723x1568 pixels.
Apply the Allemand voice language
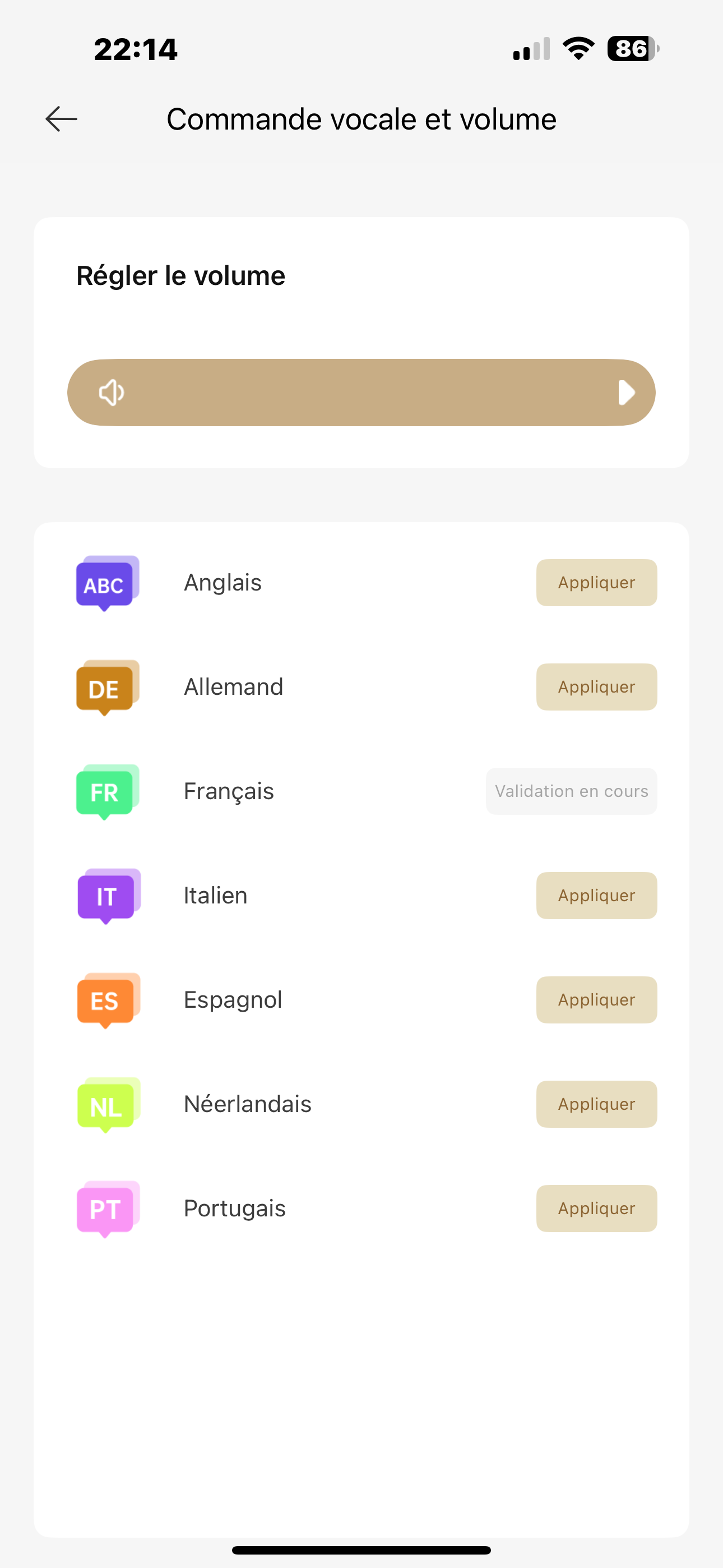(x=596, y=686)
